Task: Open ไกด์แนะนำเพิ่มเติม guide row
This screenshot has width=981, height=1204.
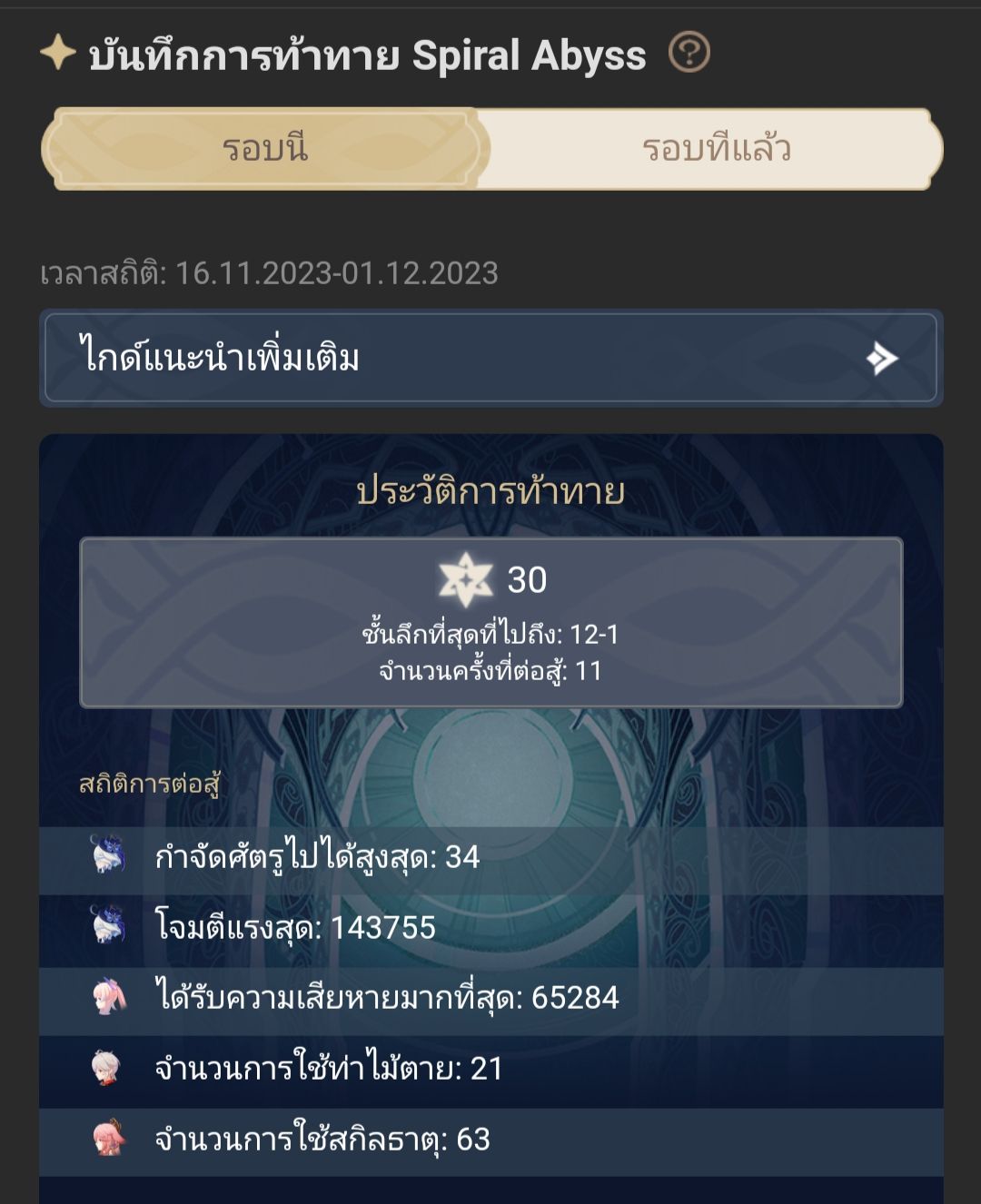Action: click(490, 358)
